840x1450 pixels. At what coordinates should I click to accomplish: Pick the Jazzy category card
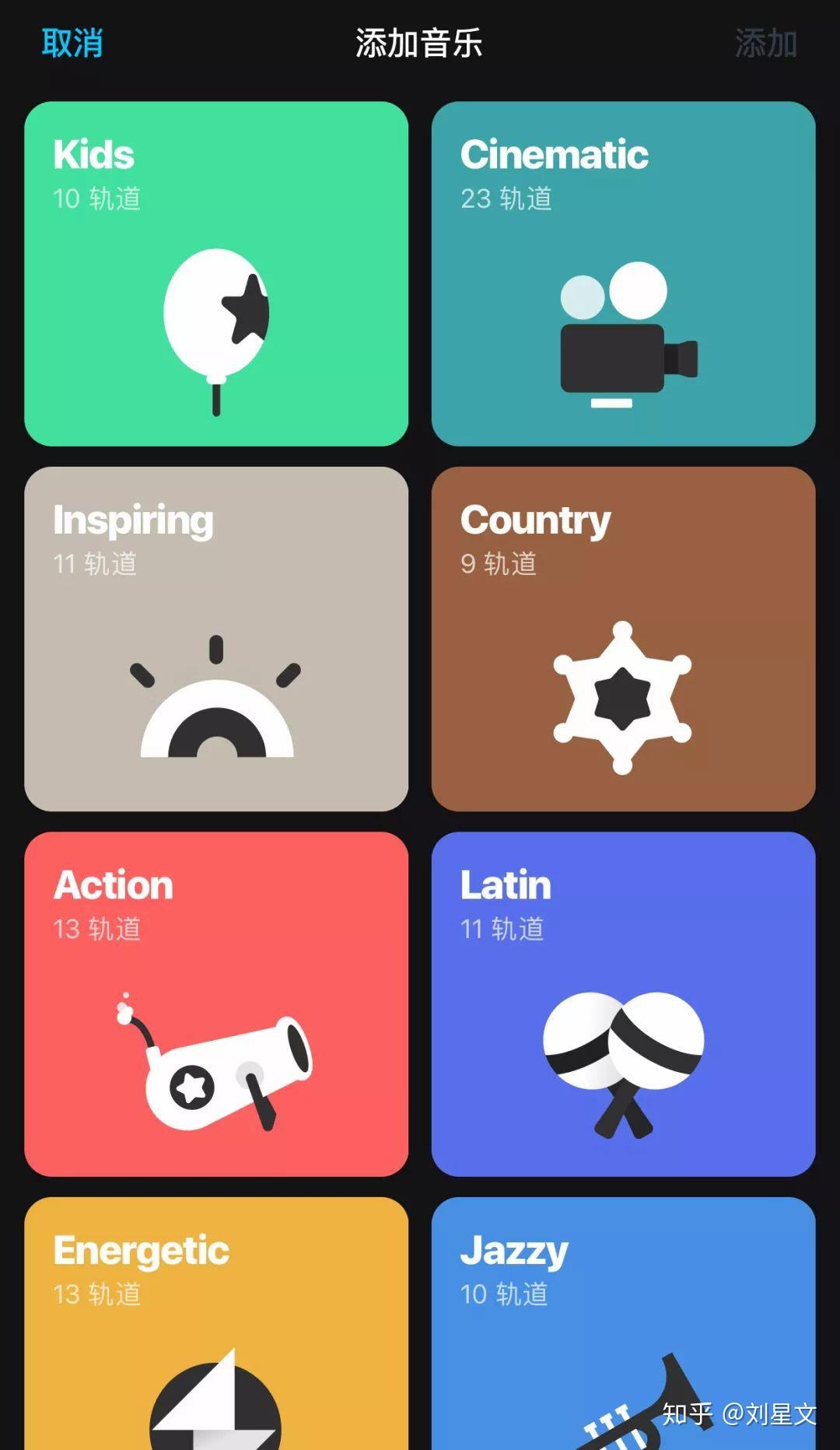click(623, 1322)
